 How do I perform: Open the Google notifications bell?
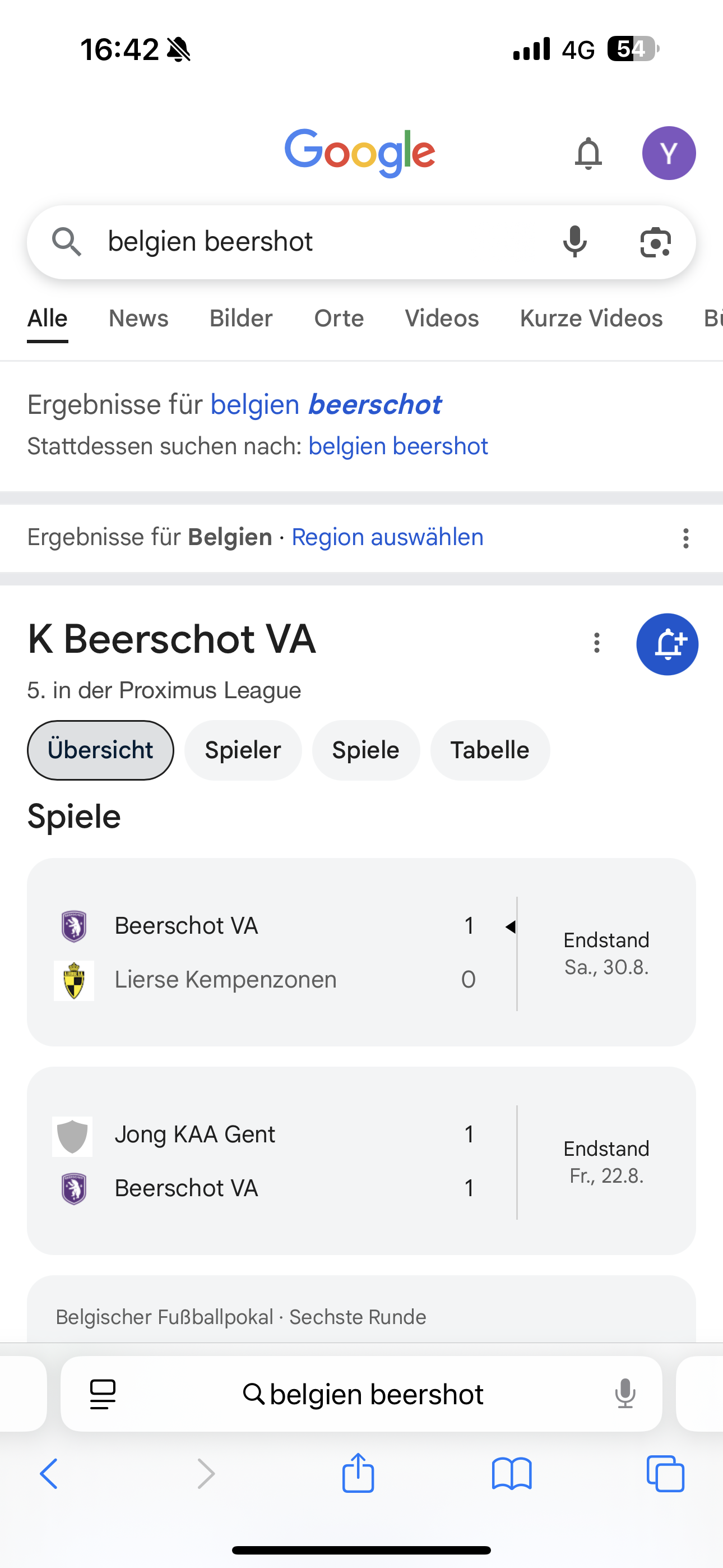588,154
